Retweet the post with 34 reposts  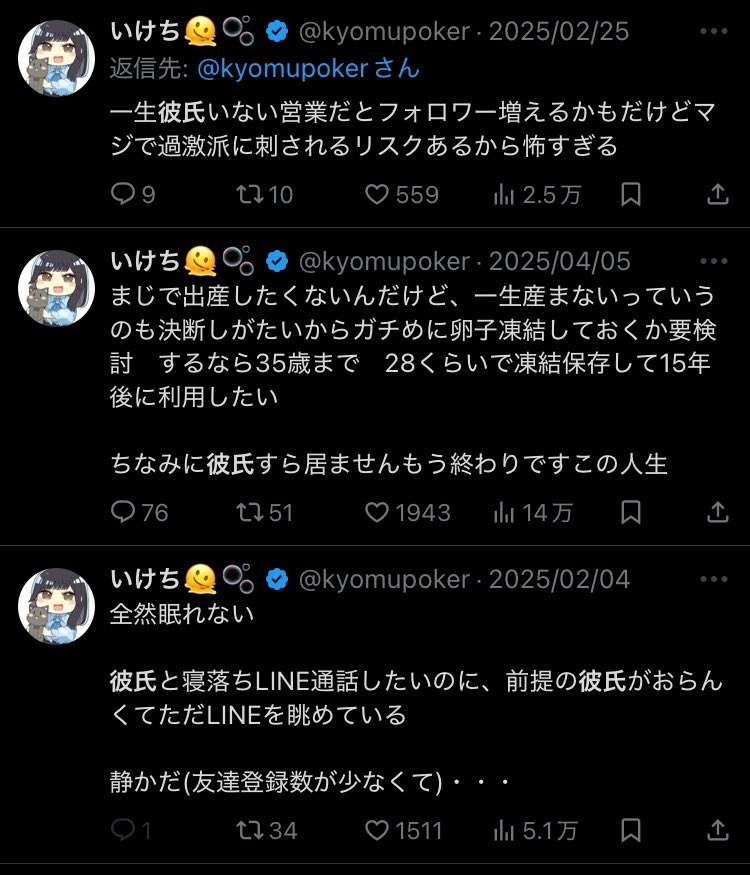[246, 830]
